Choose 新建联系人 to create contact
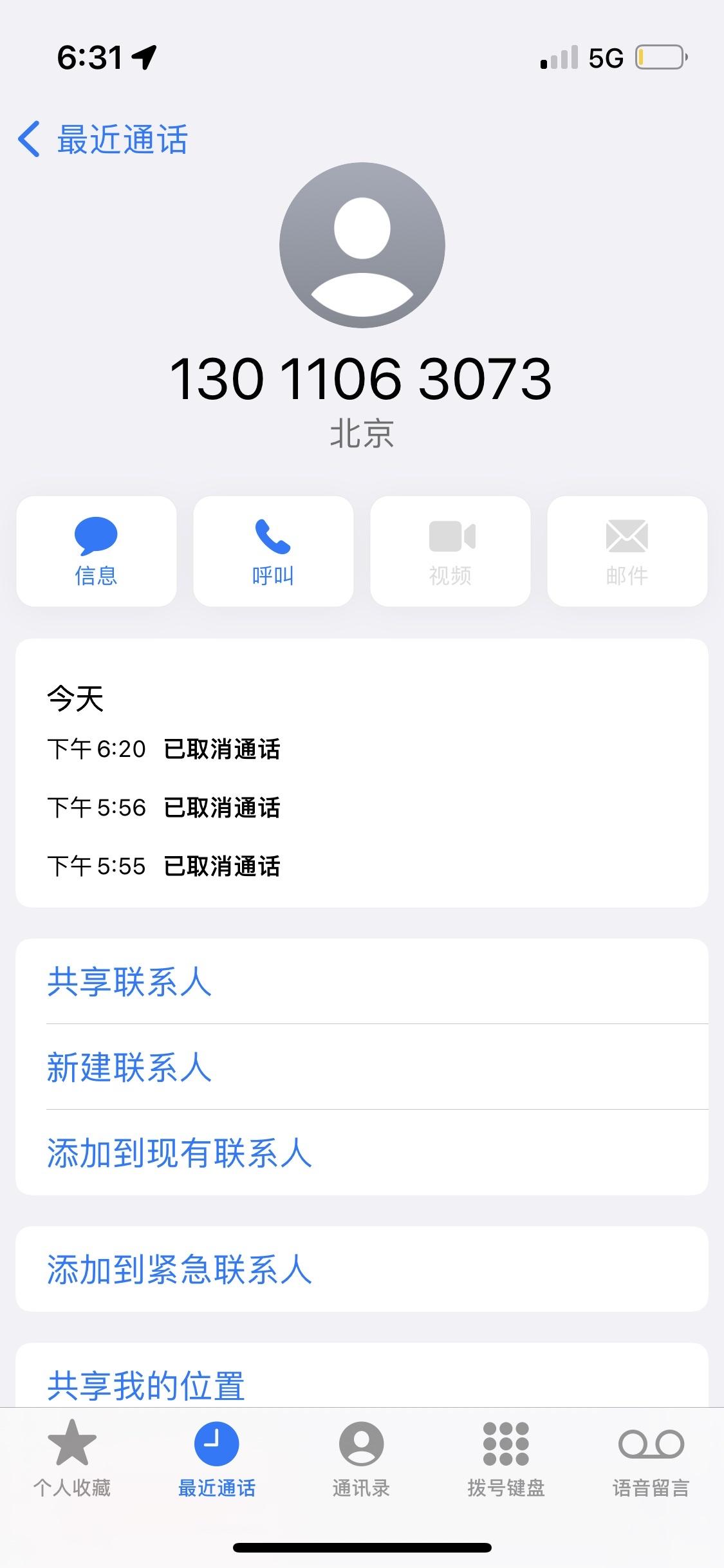Screen dimensions: 724x1568 tap(129, 1067)
